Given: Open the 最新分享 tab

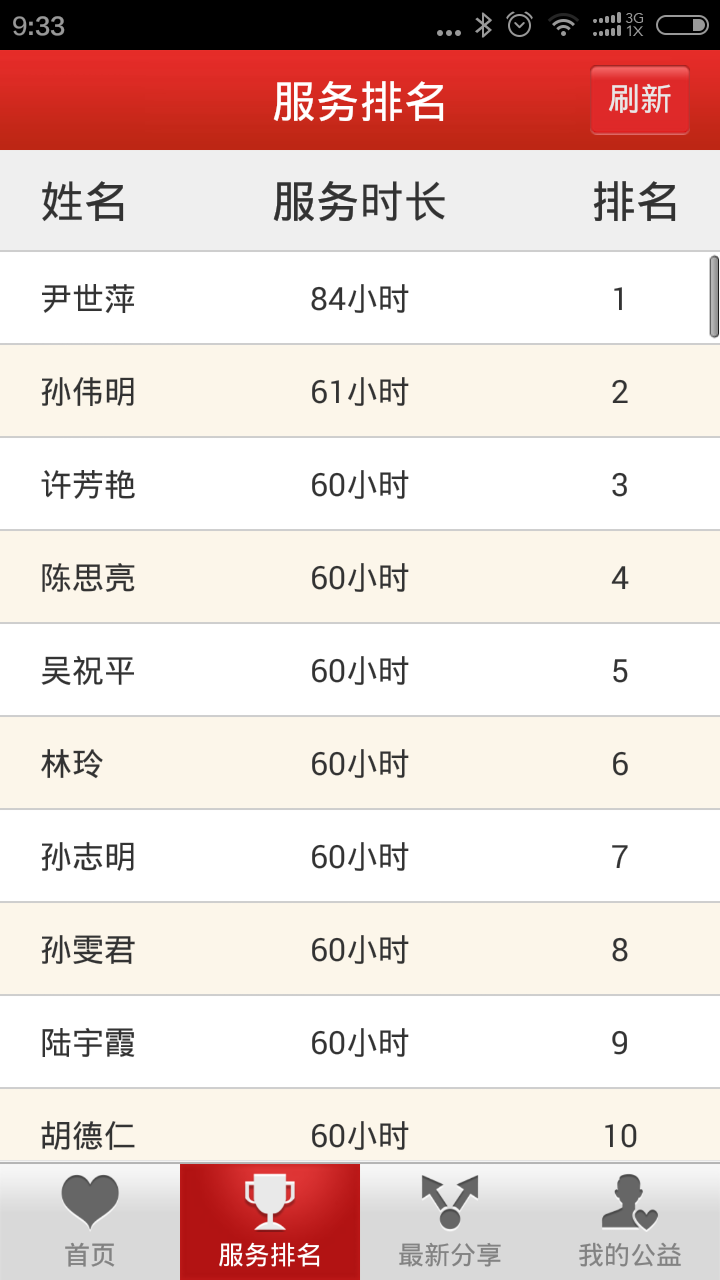Looking at the screenshot, I should 450,1222.
